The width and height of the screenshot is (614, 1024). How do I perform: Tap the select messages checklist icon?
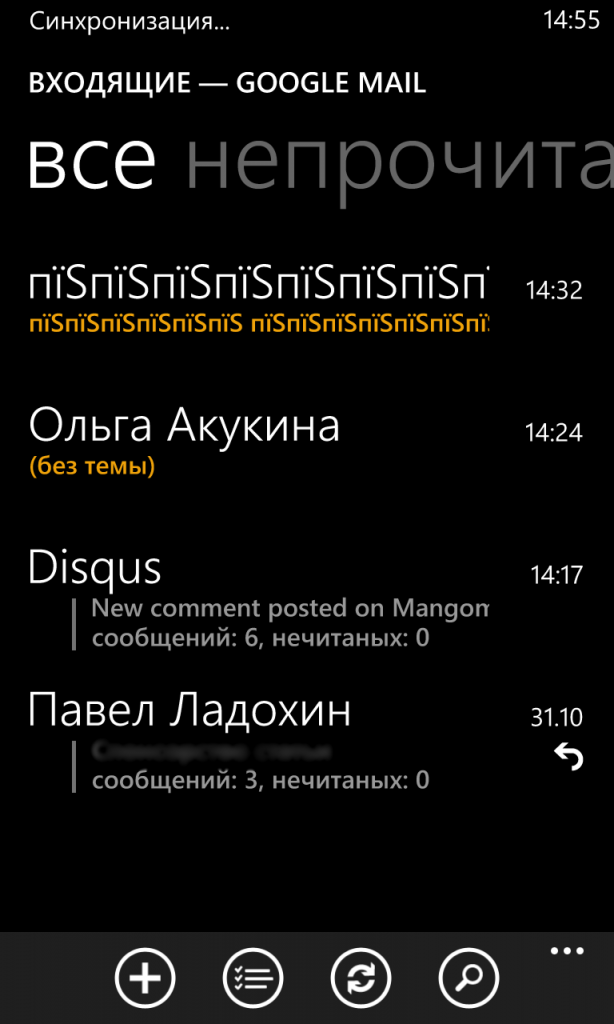tap(253, 976)
